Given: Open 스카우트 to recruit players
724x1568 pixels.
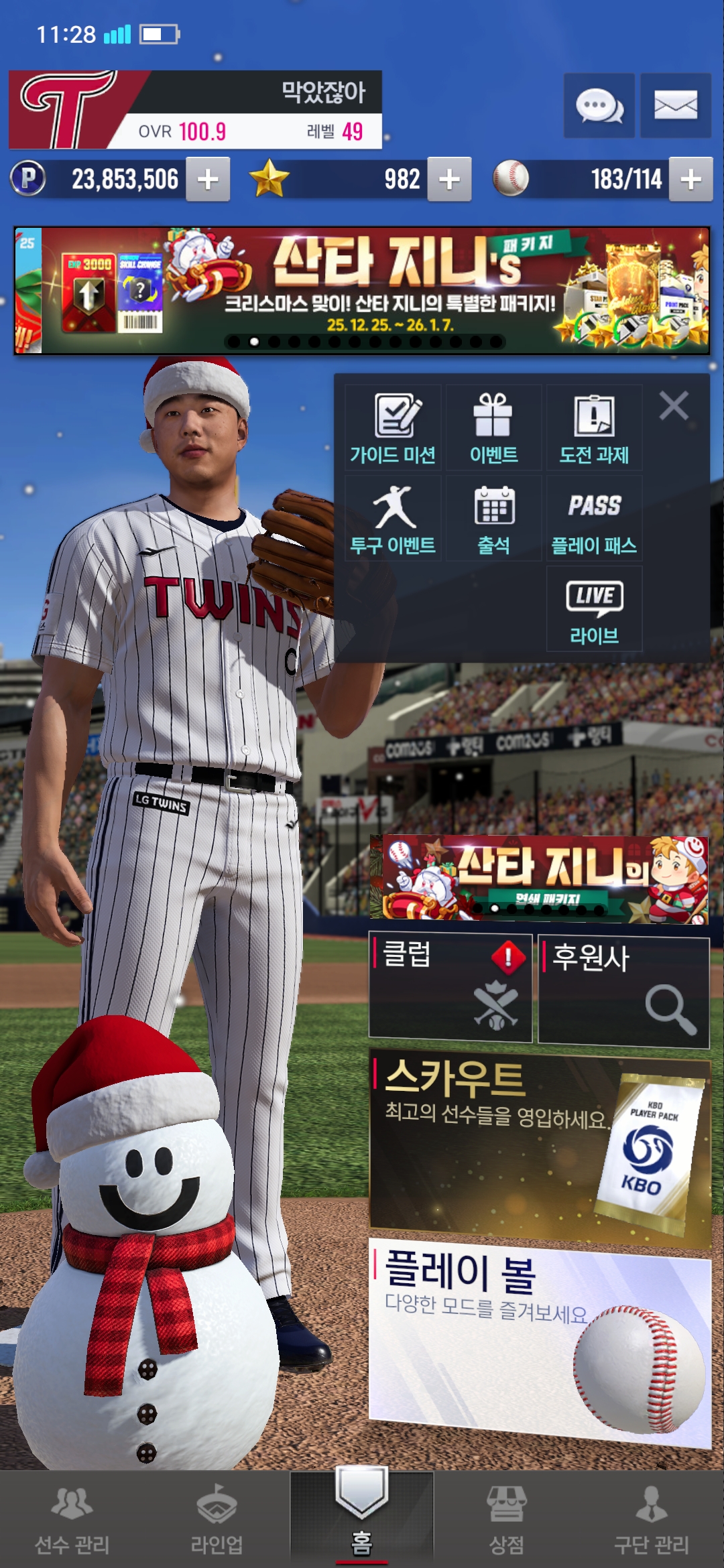Looking at the screenshot, I should pos(540,1146).
